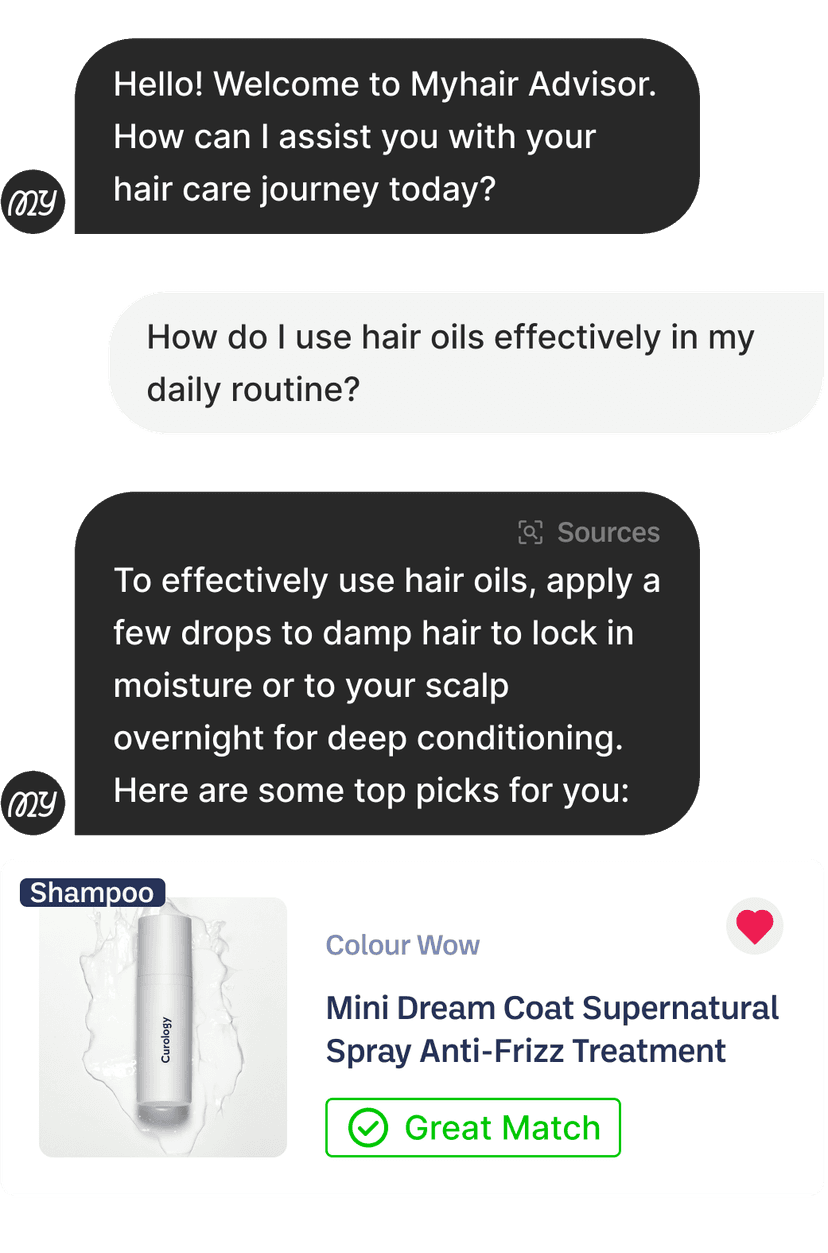
Task: Click the MY logo beside the welcome message
Action: tap(34, 200)
